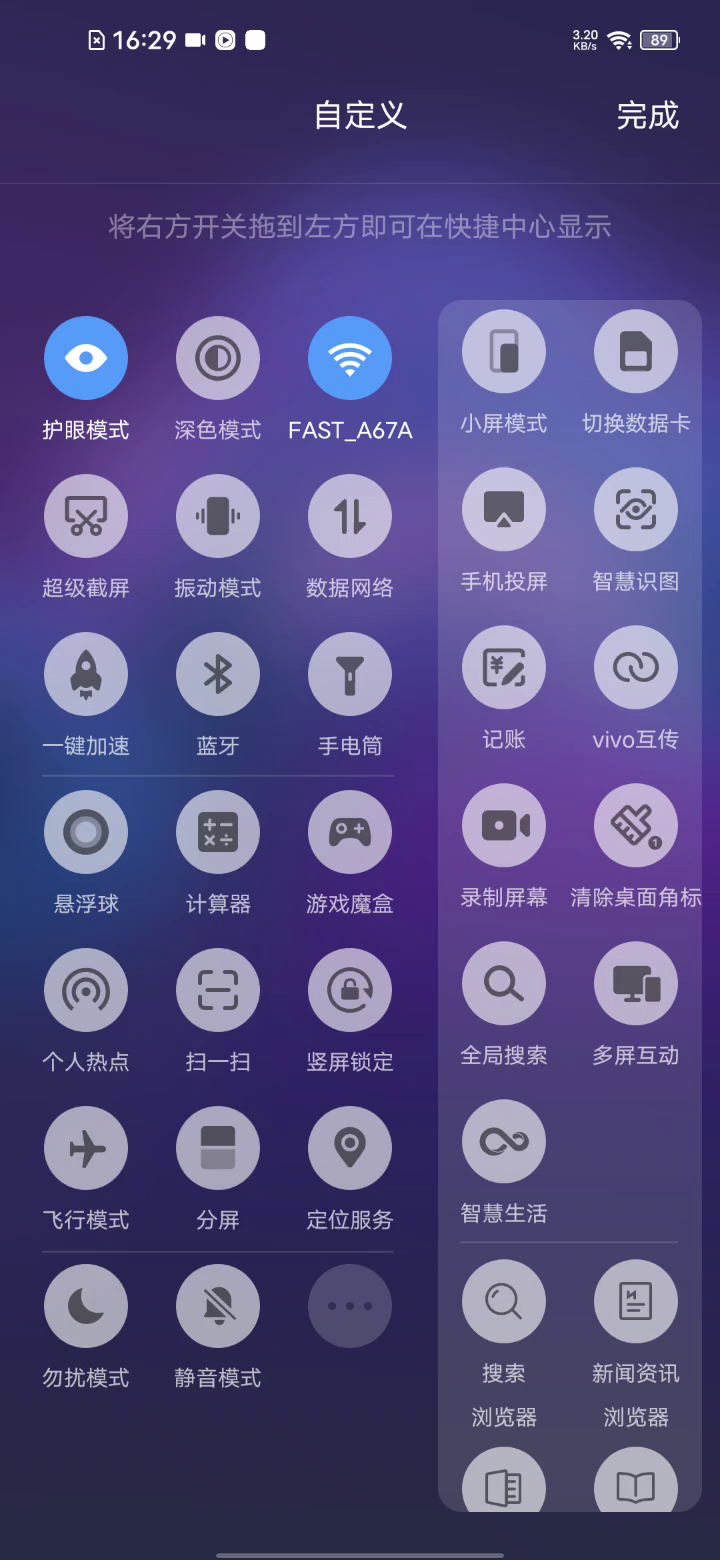Select the 全局搜索 global search tile

pyautogui.click(x=504, y=984)
